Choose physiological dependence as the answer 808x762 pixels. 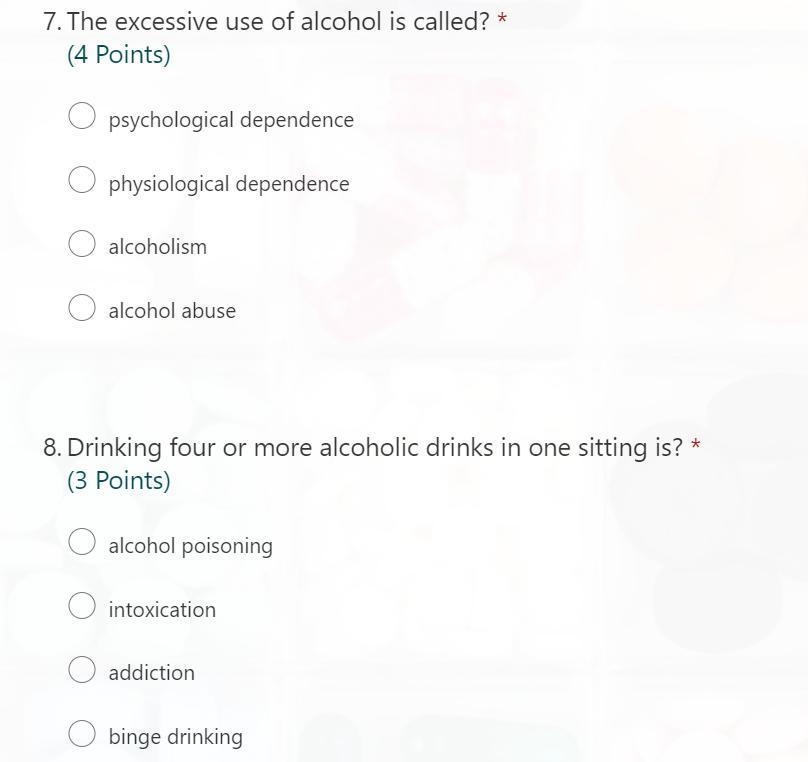pyautogui.click(x=82, y=181)
